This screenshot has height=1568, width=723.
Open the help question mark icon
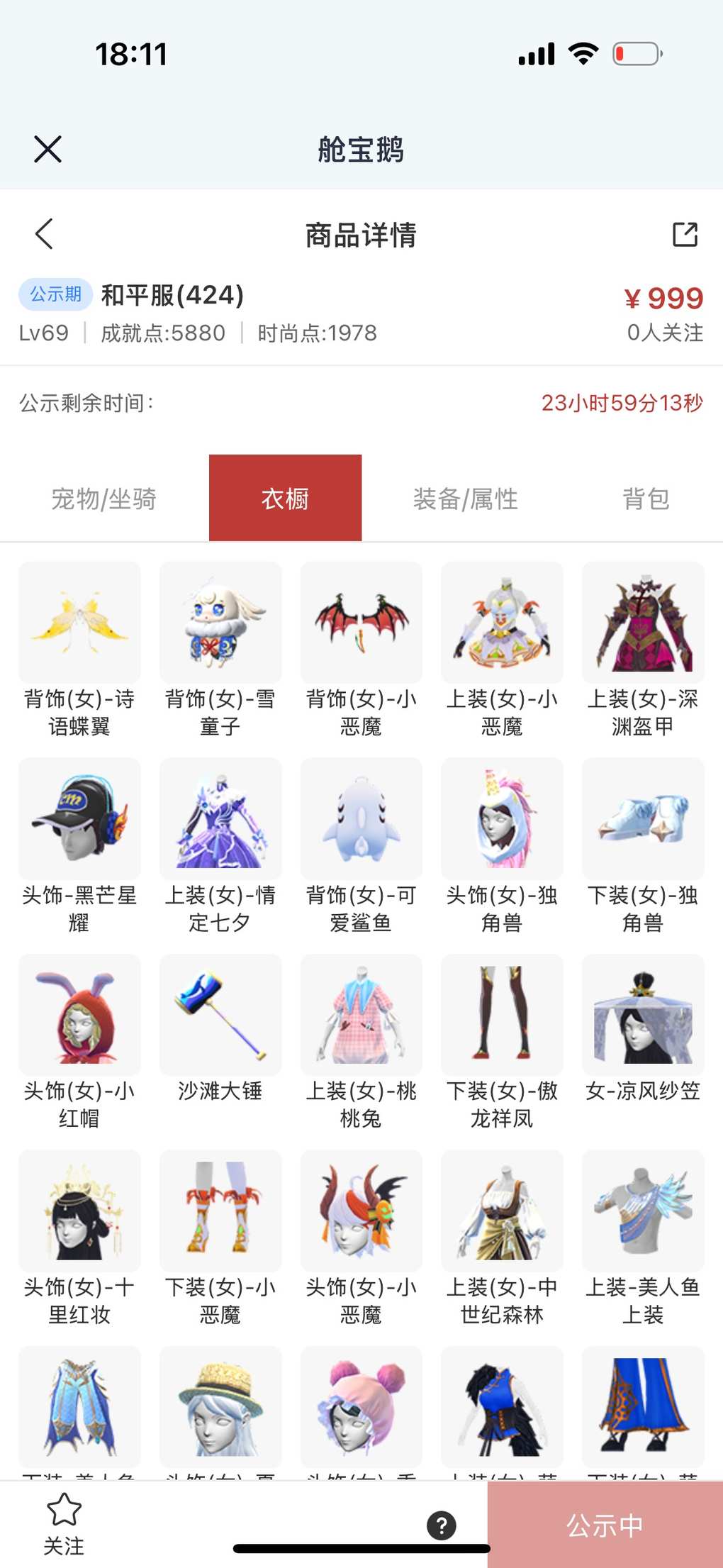click(x=441, y=1525)
